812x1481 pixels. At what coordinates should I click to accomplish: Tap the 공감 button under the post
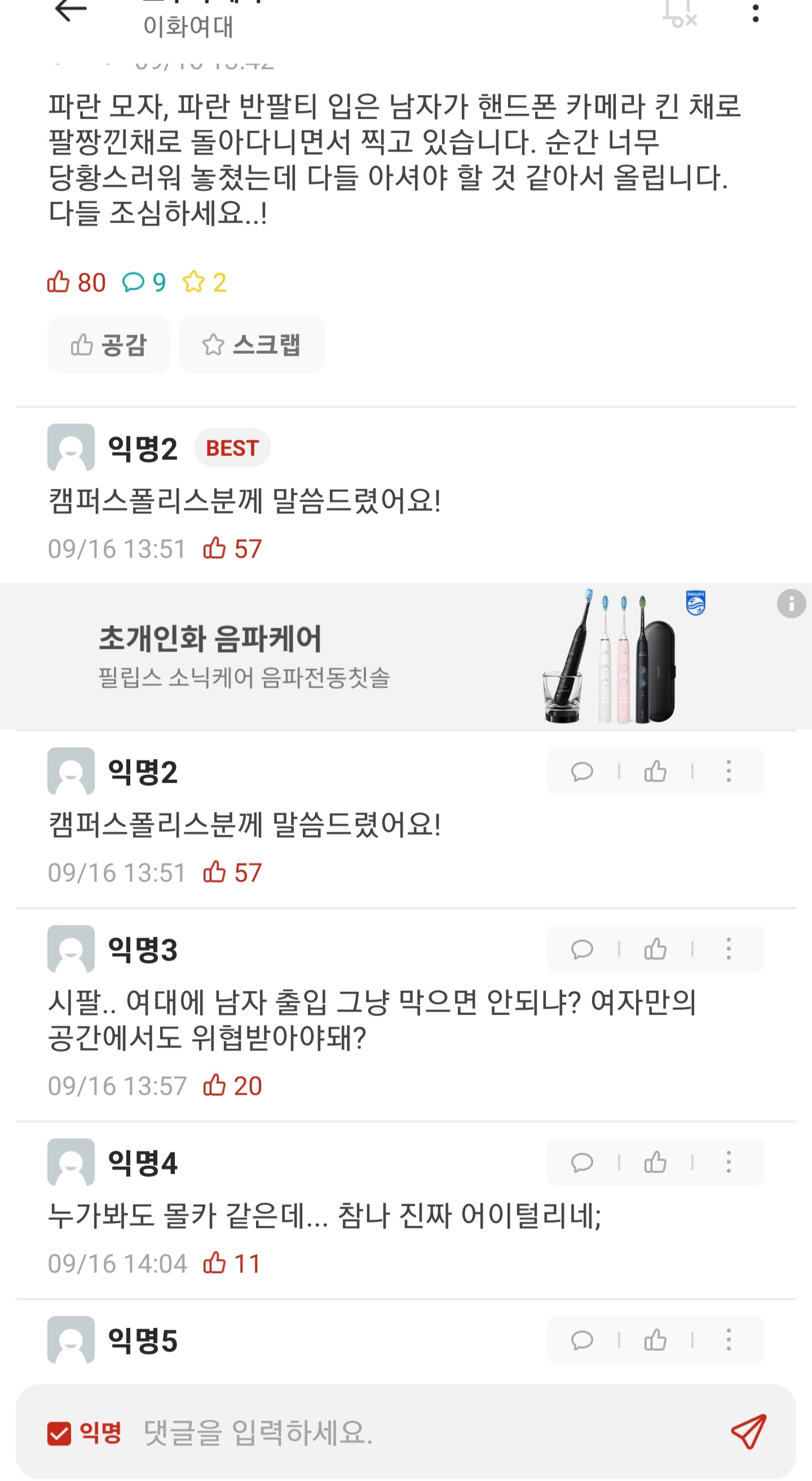pos(109,345)
